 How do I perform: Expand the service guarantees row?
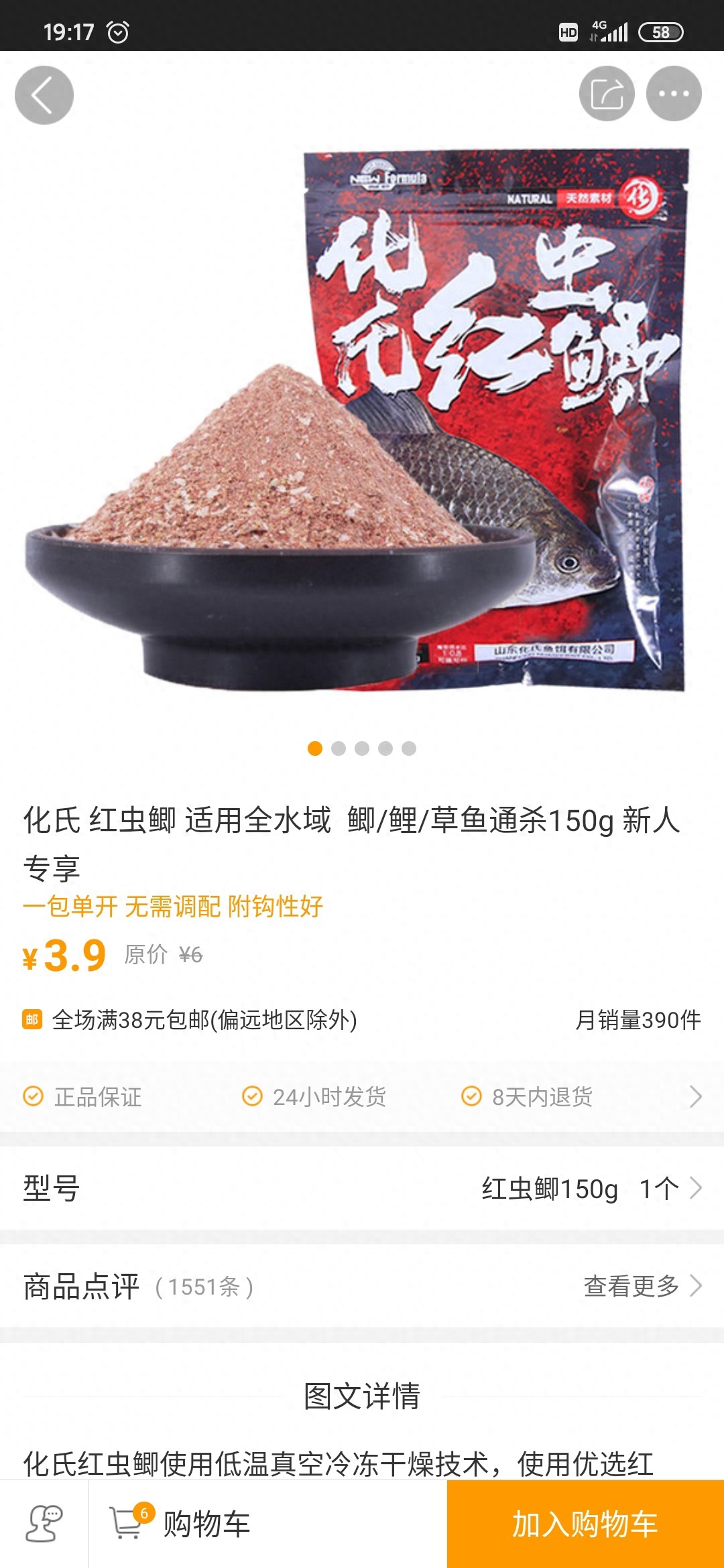[695, 1097]
